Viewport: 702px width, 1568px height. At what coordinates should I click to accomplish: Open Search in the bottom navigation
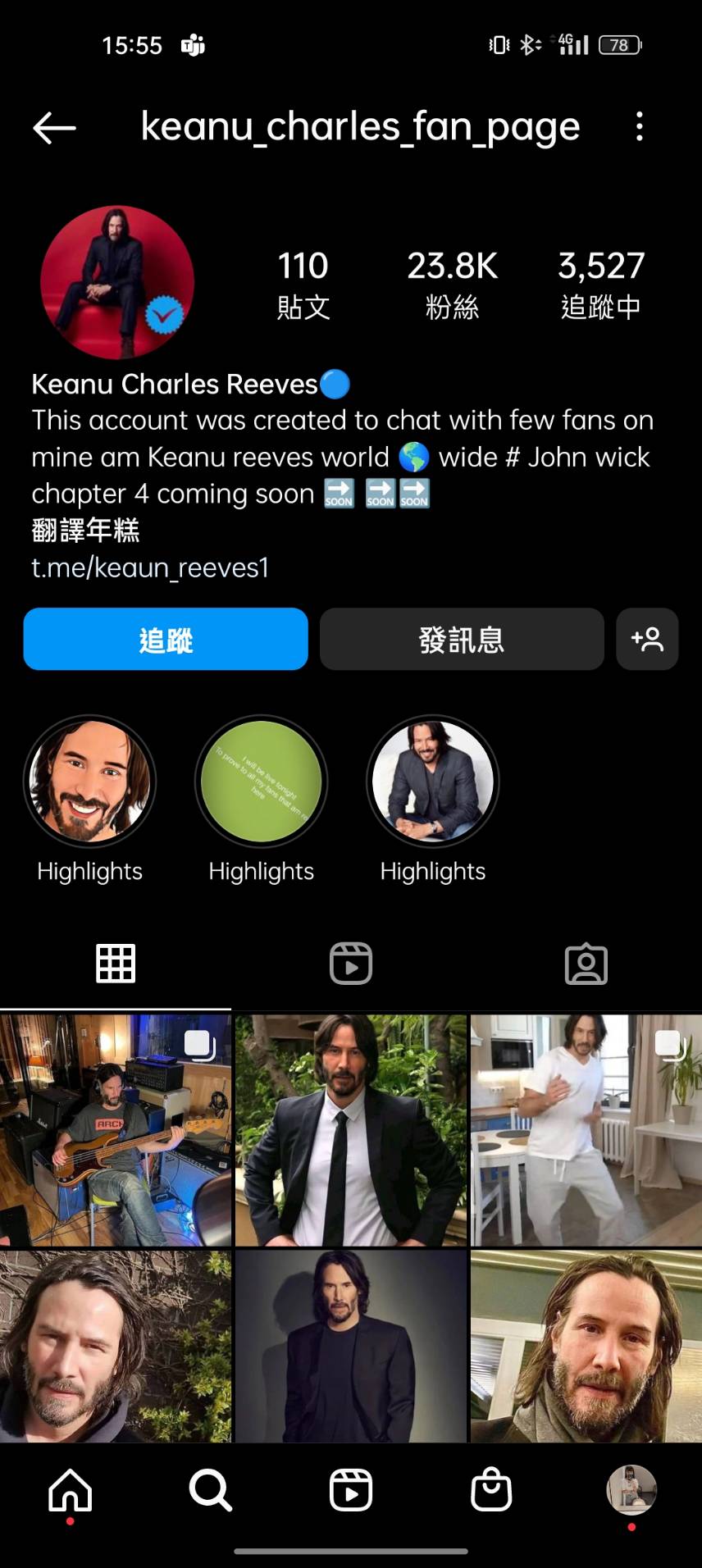(211, 1489)
